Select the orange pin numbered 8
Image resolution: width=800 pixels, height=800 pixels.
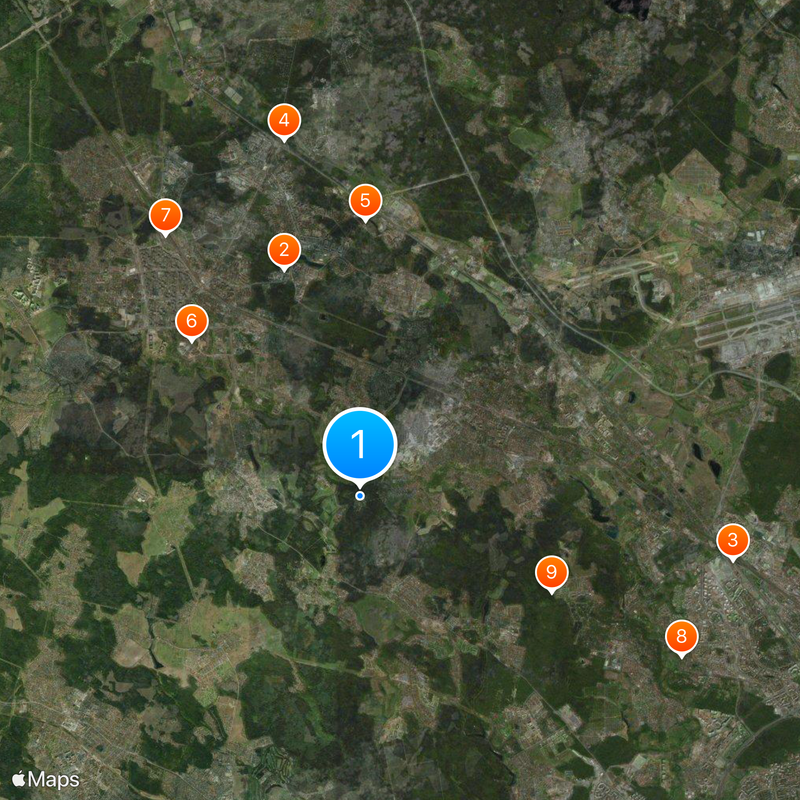(x=681, y=636)
